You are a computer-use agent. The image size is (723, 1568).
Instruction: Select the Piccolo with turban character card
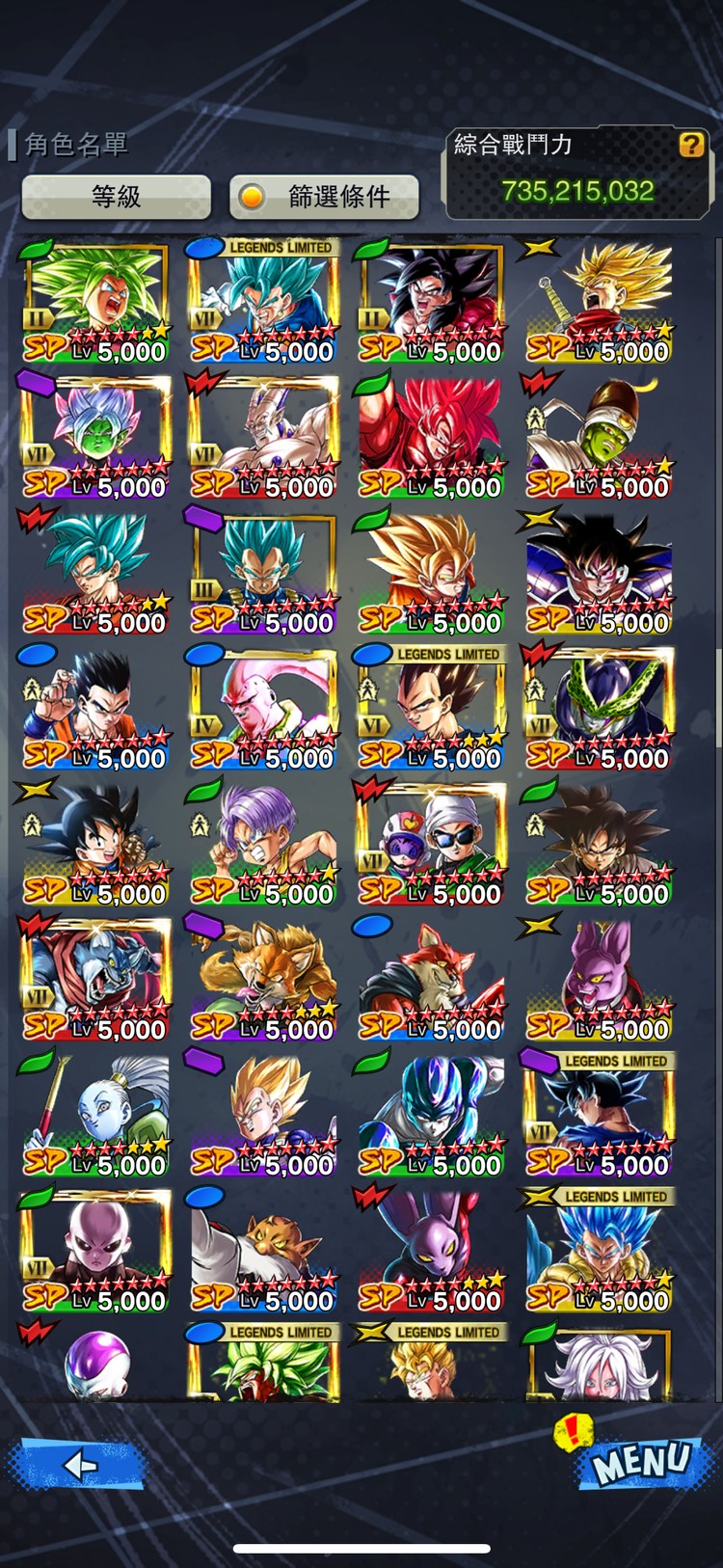click(598, 436)
